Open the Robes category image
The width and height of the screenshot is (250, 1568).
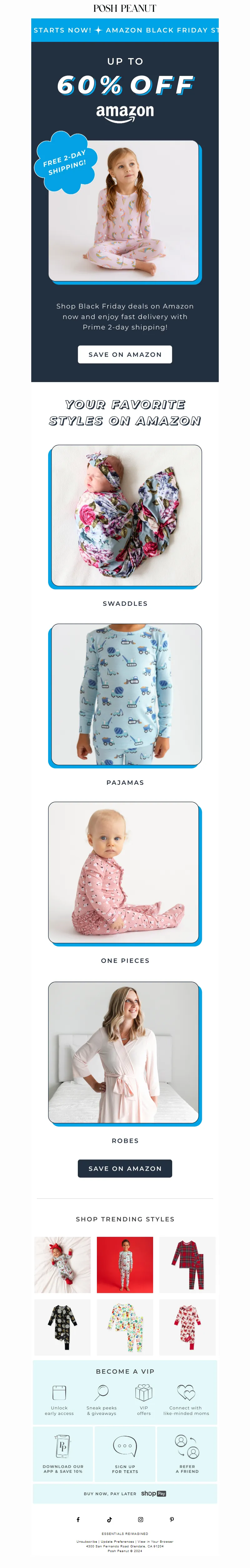point(124,1051)
